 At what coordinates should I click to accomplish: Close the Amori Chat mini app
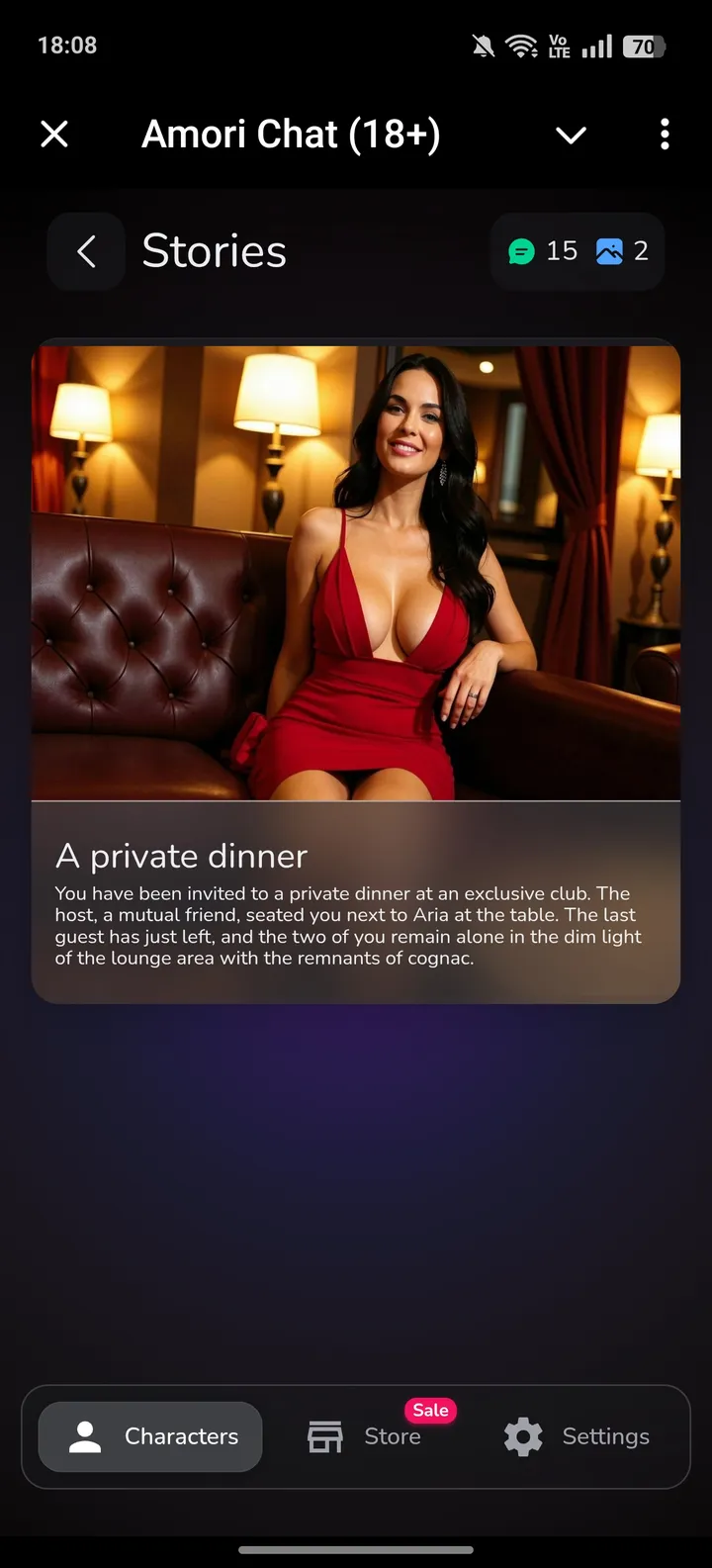[54, 134]
